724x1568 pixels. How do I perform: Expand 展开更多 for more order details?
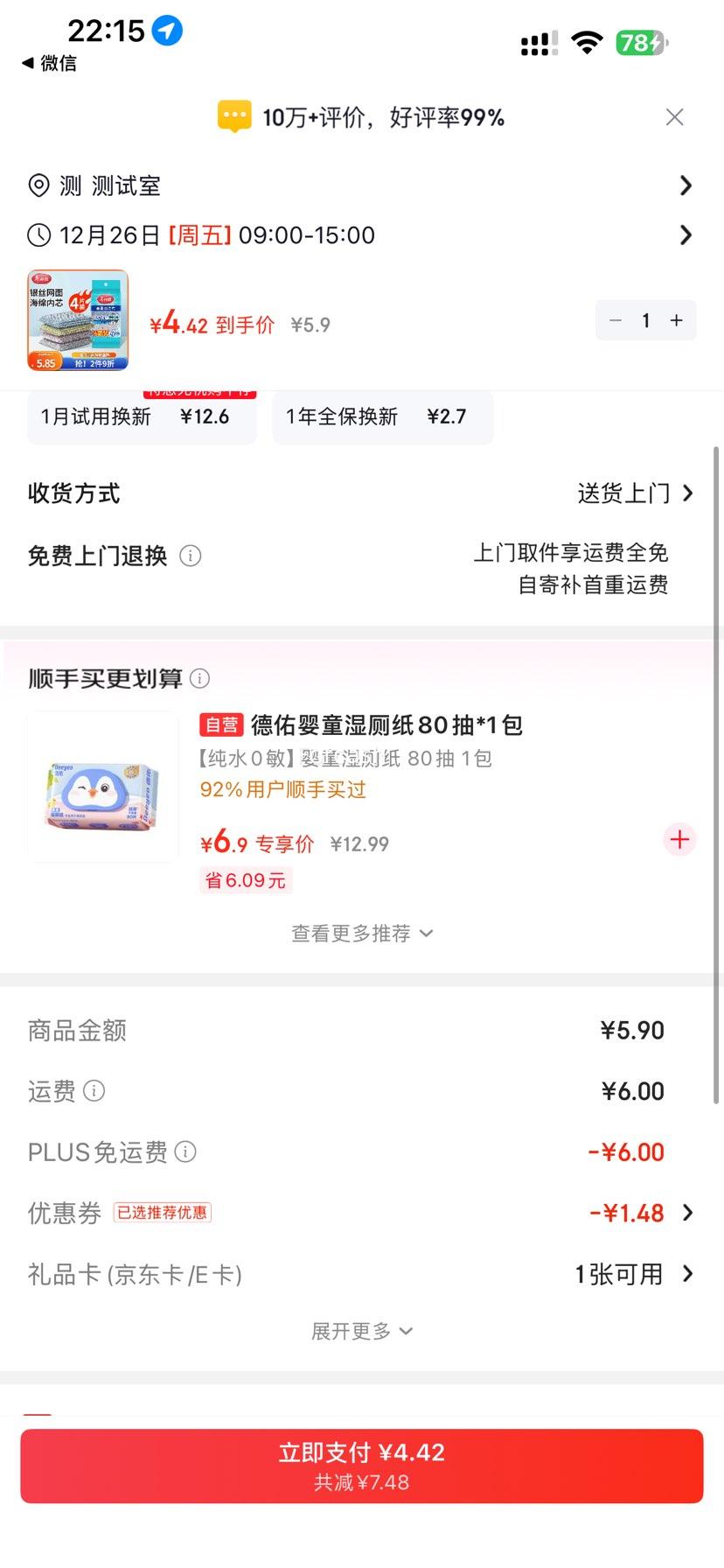point(362,1331)
